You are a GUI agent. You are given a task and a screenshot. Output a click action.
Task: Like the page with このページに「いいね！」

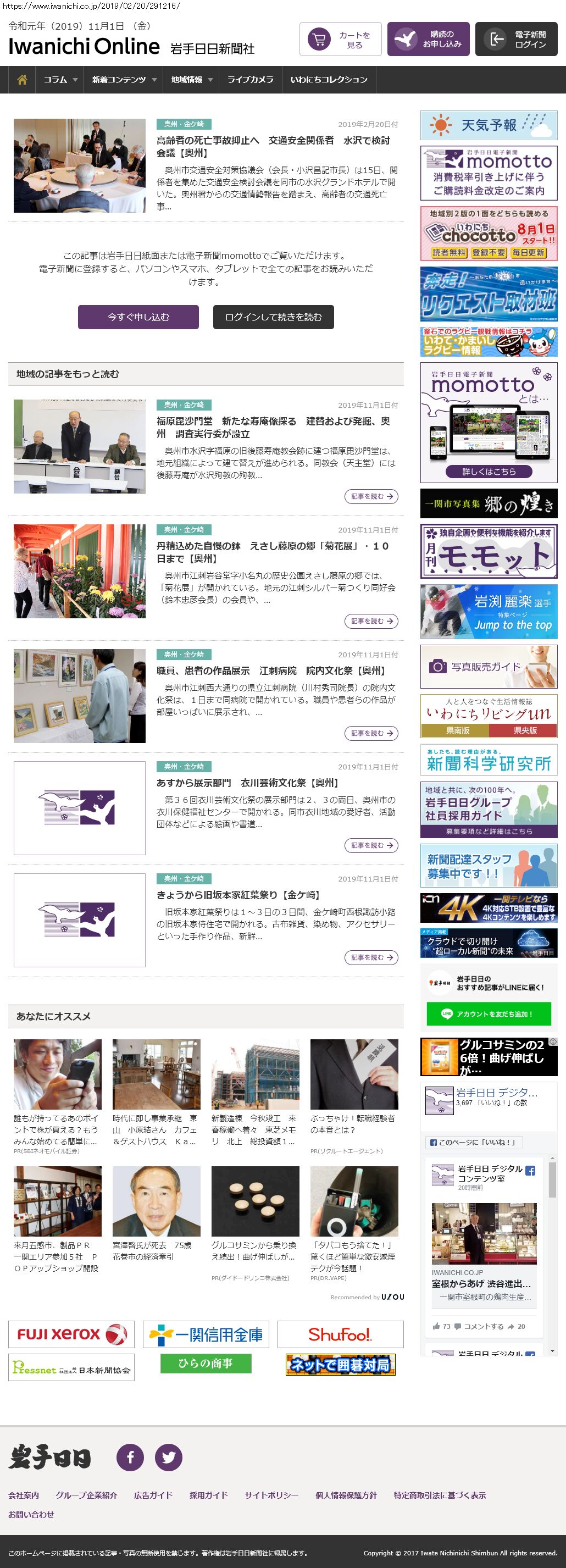click(473, 1143)
